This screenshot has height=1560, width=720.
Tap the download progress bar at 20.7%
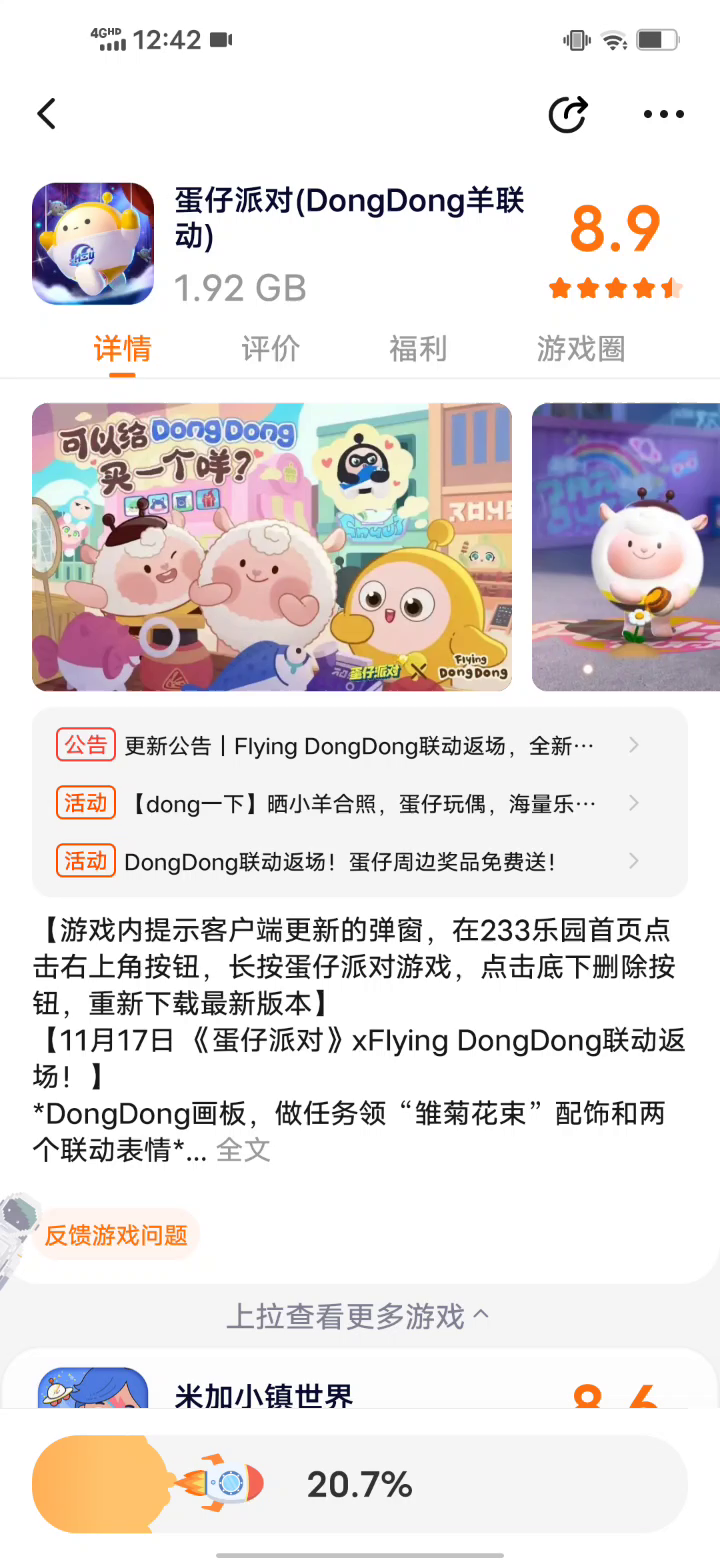click(x=360, y=1485)
